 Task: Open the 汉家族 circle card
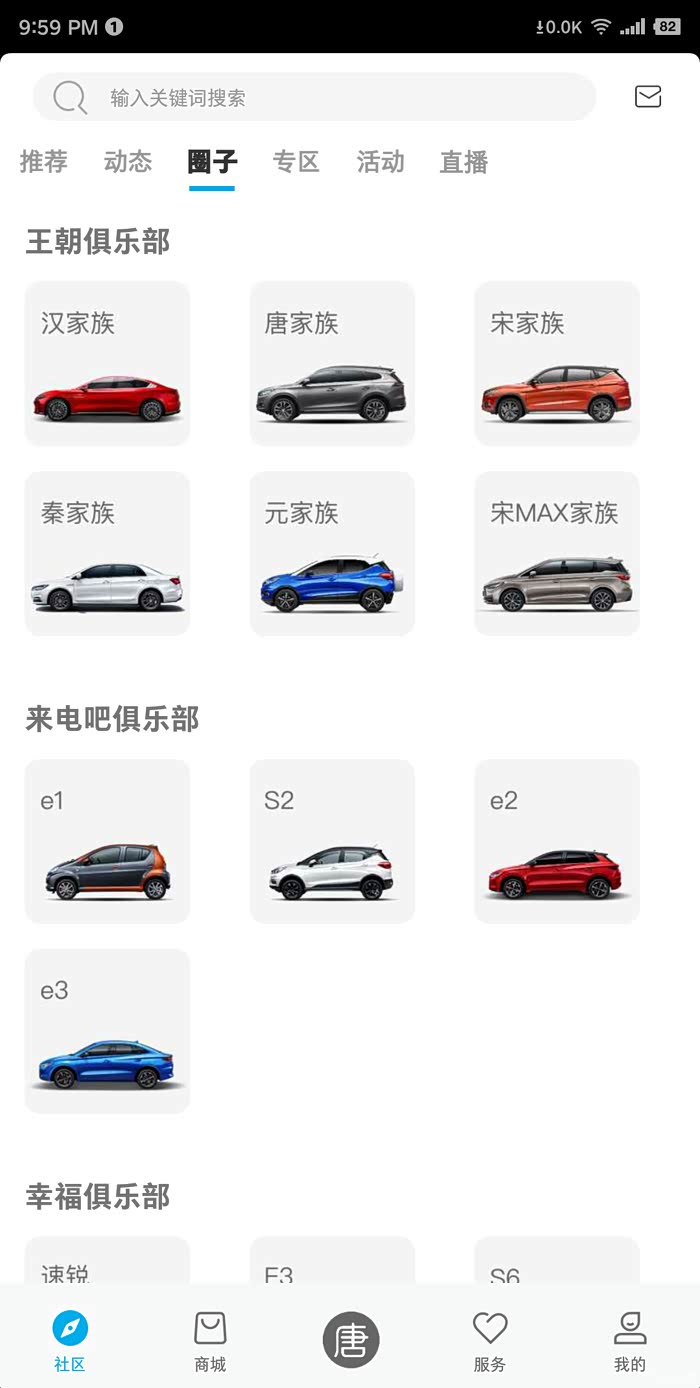(x=107, y=364)
